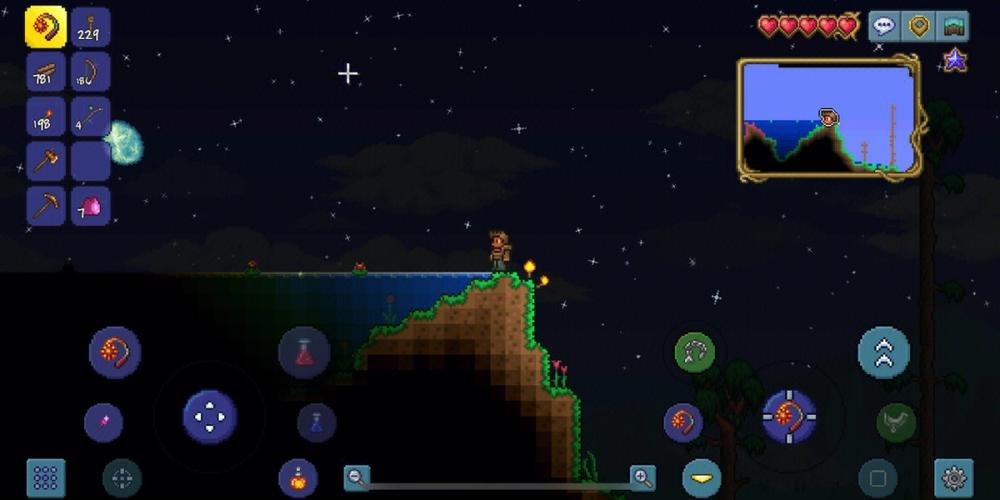This screenshot has height=500, width=1000.
Task: Open the minimap
Action: coord(829,118)
